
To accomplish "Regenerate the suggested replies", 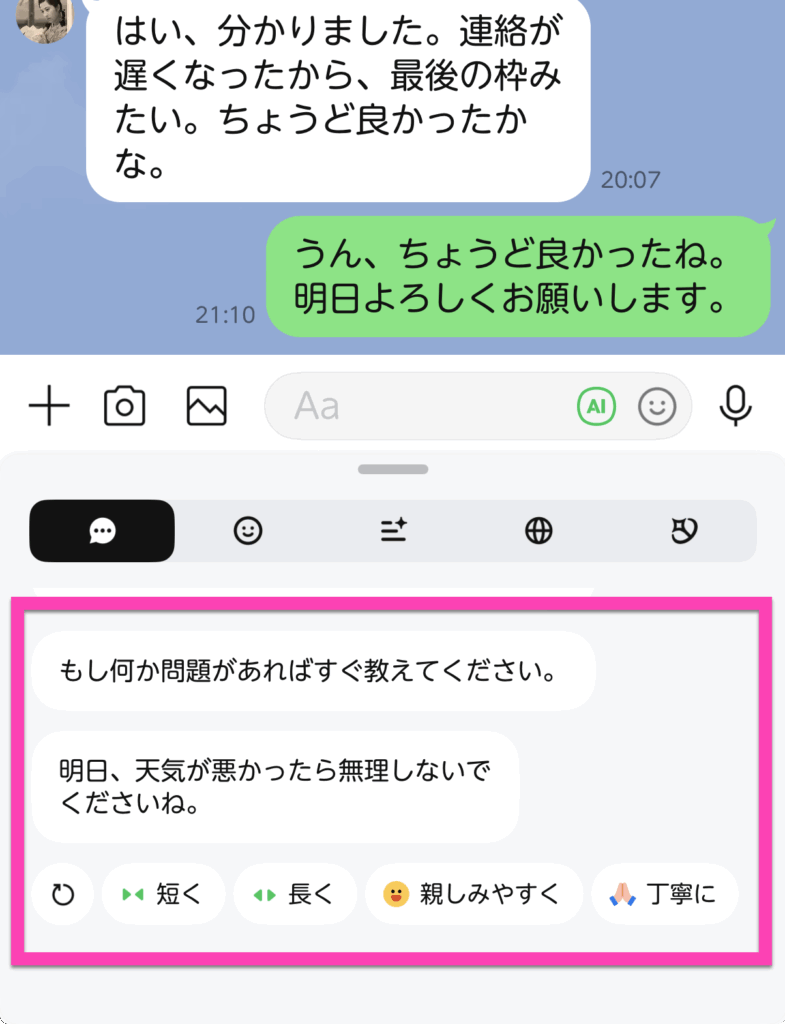I will [63, 894].
